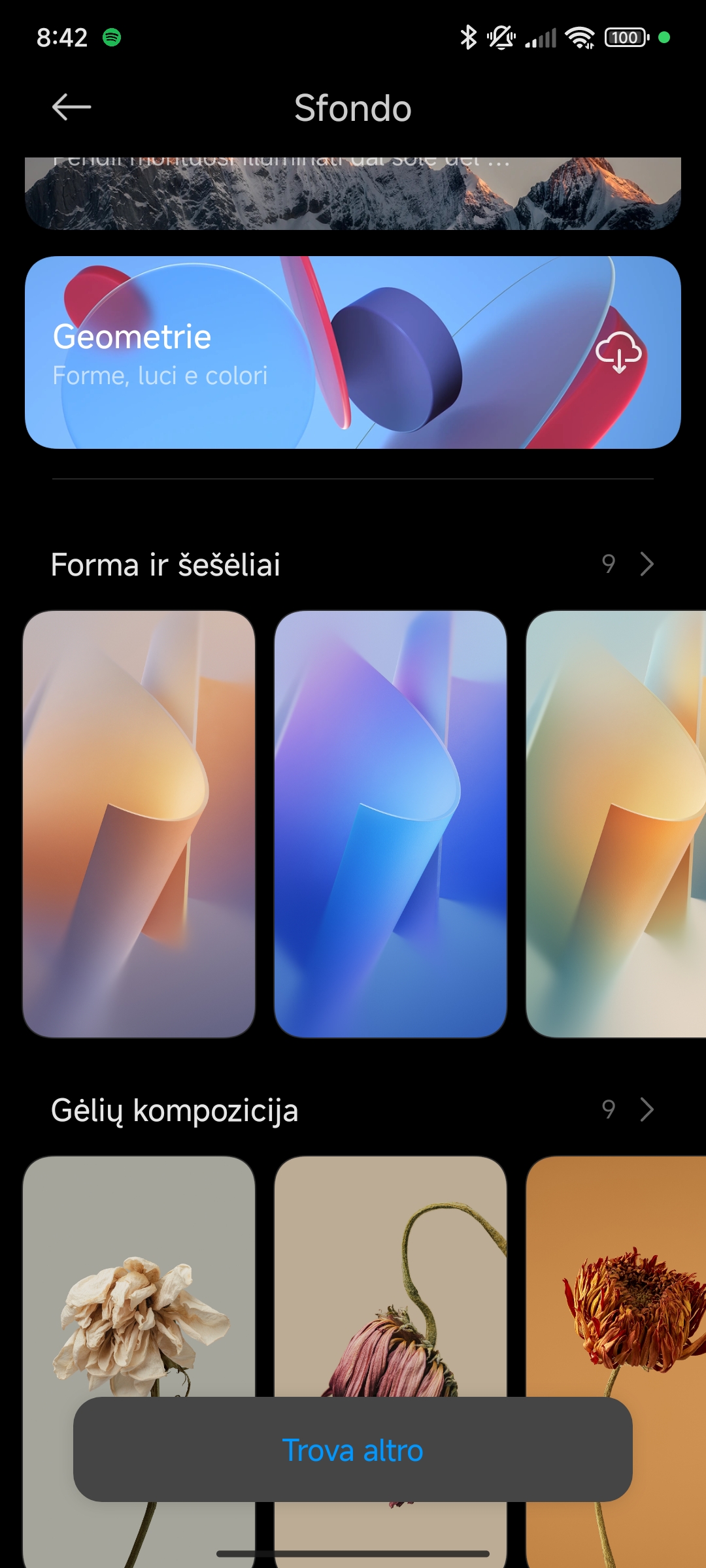The image size is (706, 1568).
Task: Expand the Forma ir šešėliai category
Action: 646,564
